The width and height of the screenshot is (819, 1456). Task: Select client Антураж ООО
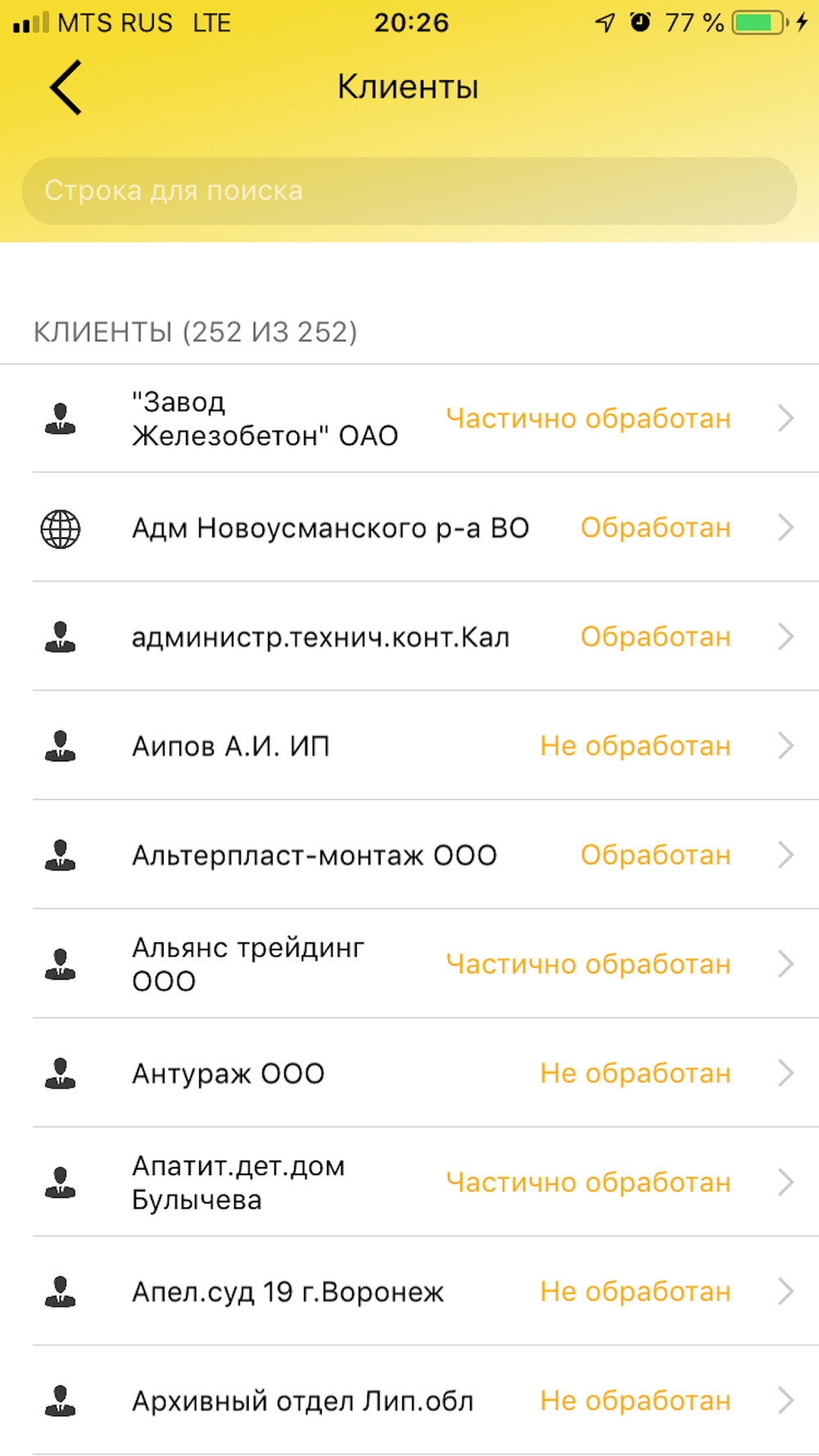409,1074
